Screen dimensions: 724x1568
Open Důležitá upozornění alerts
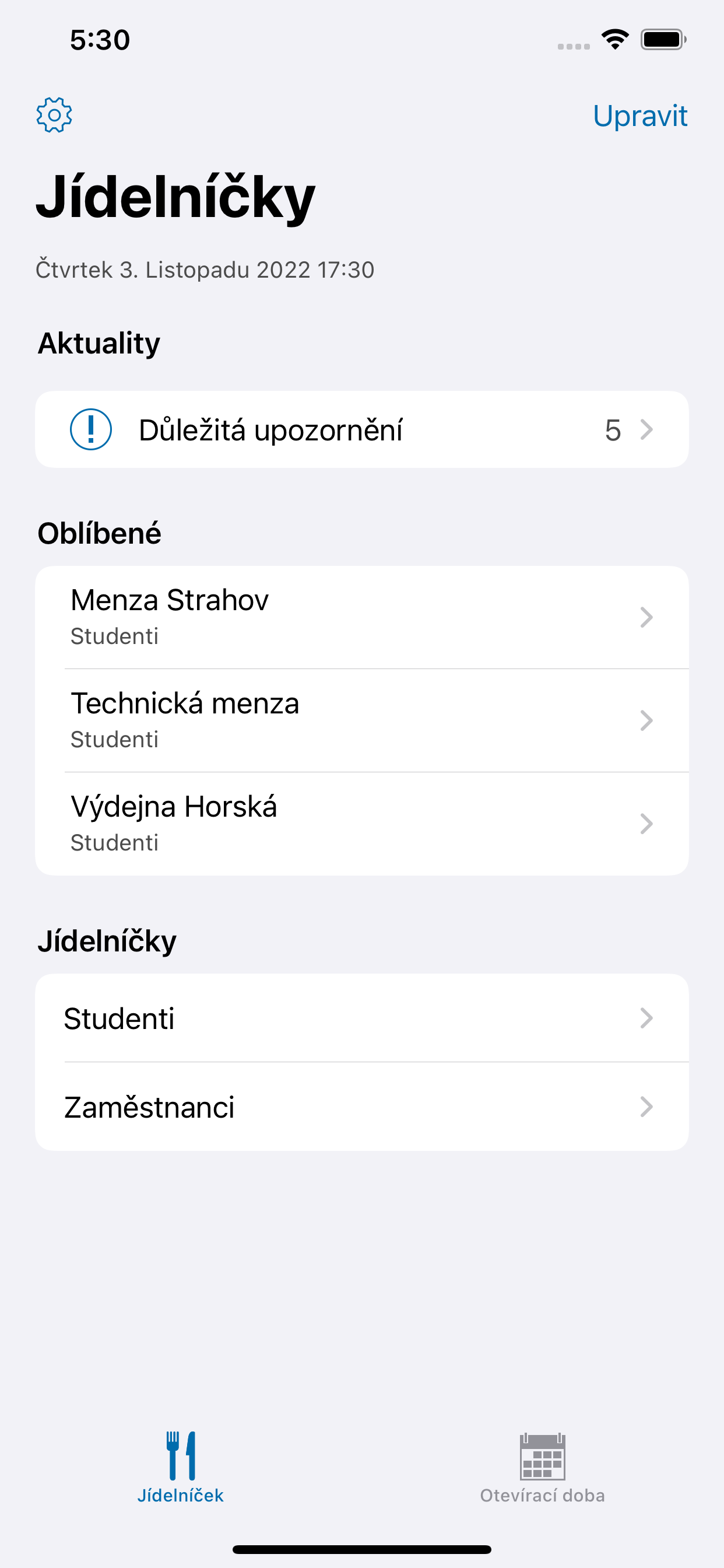[x=361, y=430]
